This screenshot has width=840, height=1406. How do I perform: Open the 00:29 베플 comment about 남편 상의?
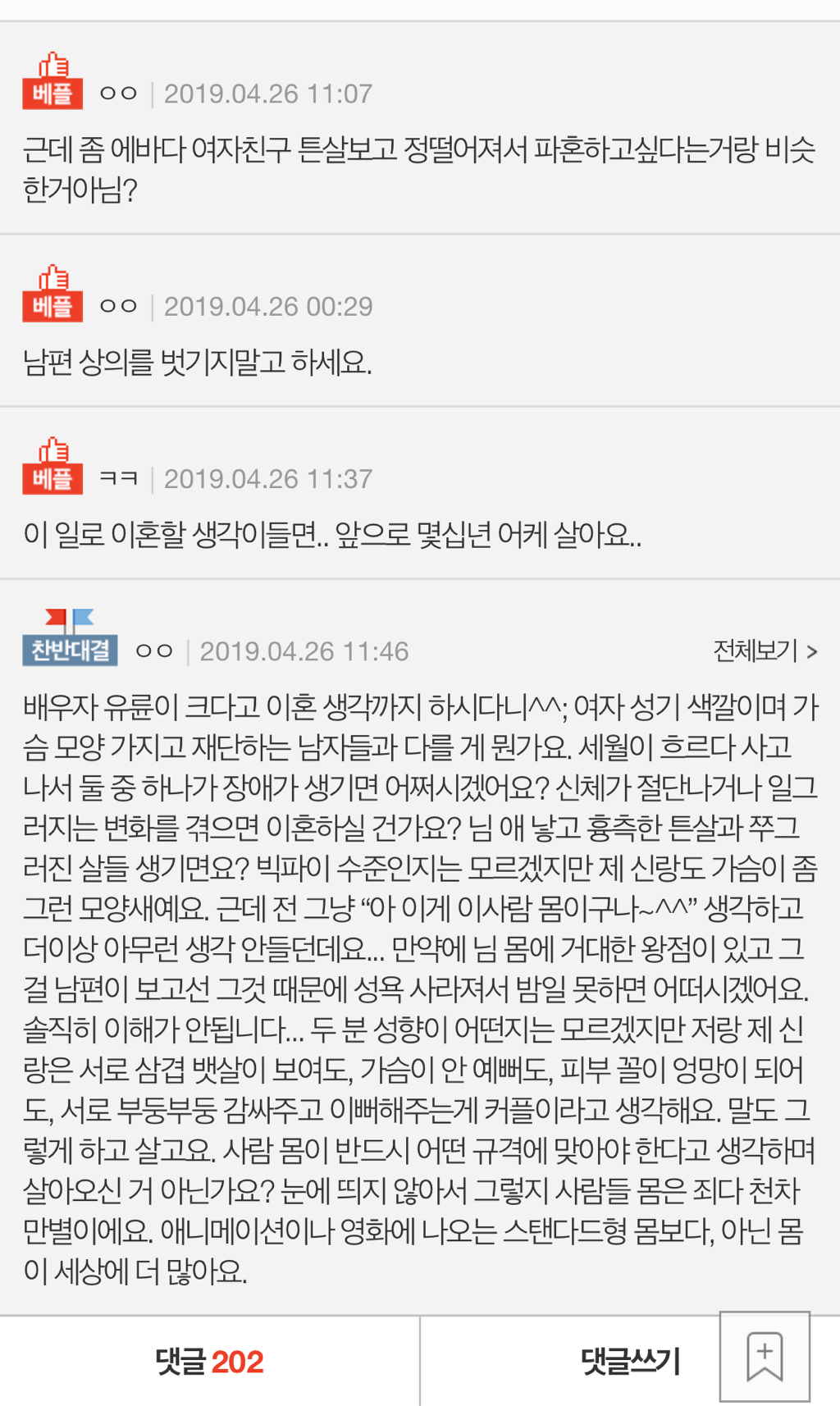[420, 321]
